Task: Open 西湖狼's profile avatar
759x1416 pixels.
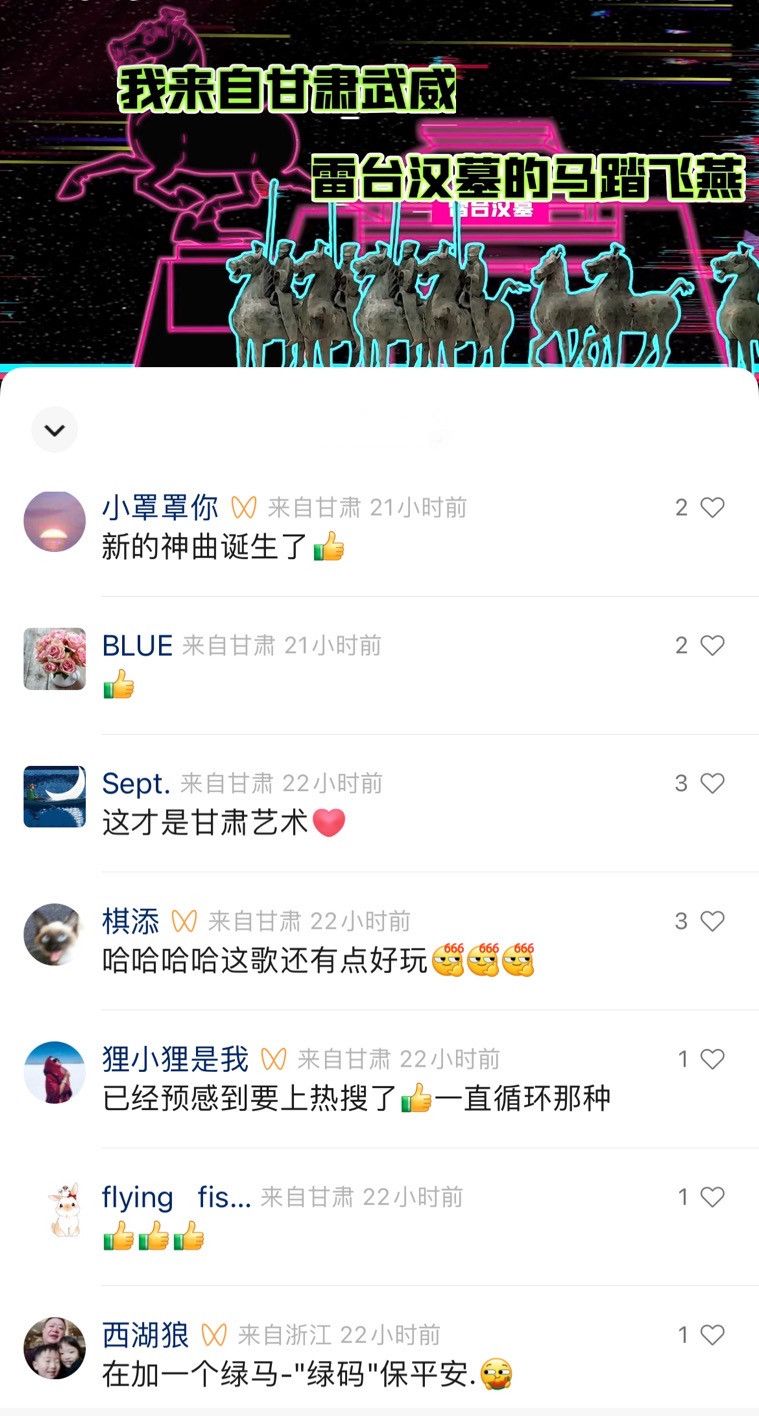Action: click(55, 1348)
